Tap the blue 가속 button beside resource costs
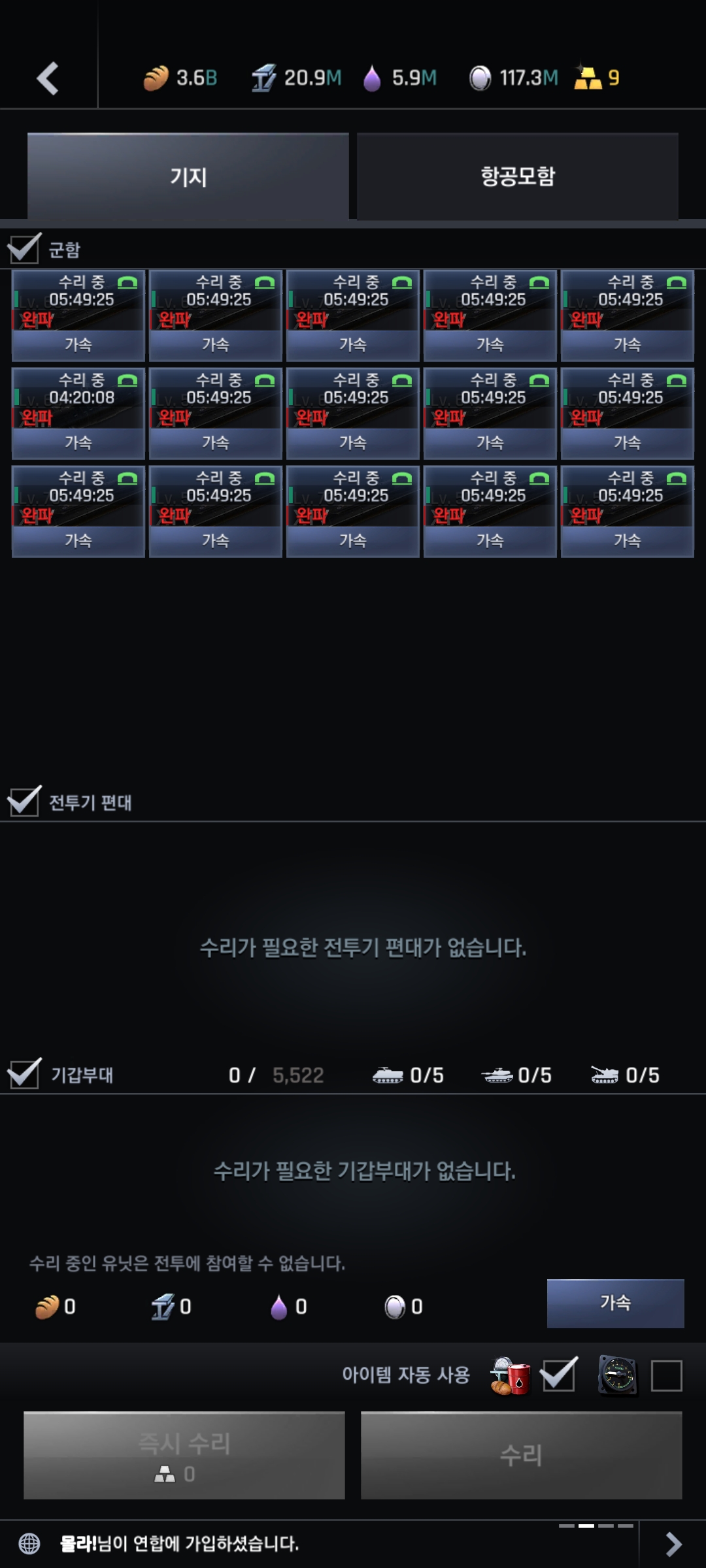The width and height of the screenshot is (706, 1568). tap(615, 1303)
